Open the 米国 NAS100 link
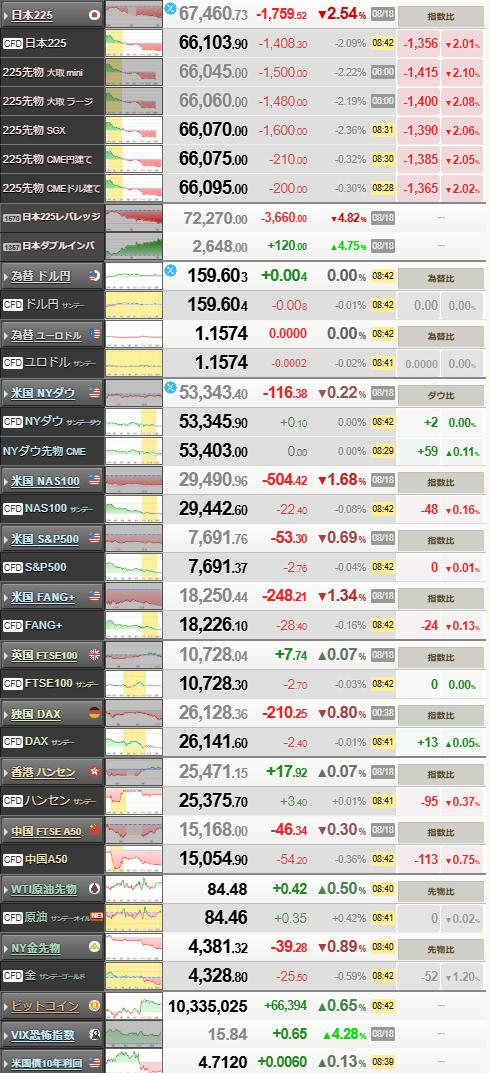This screenshot has width=490, height=1073. 45,481
